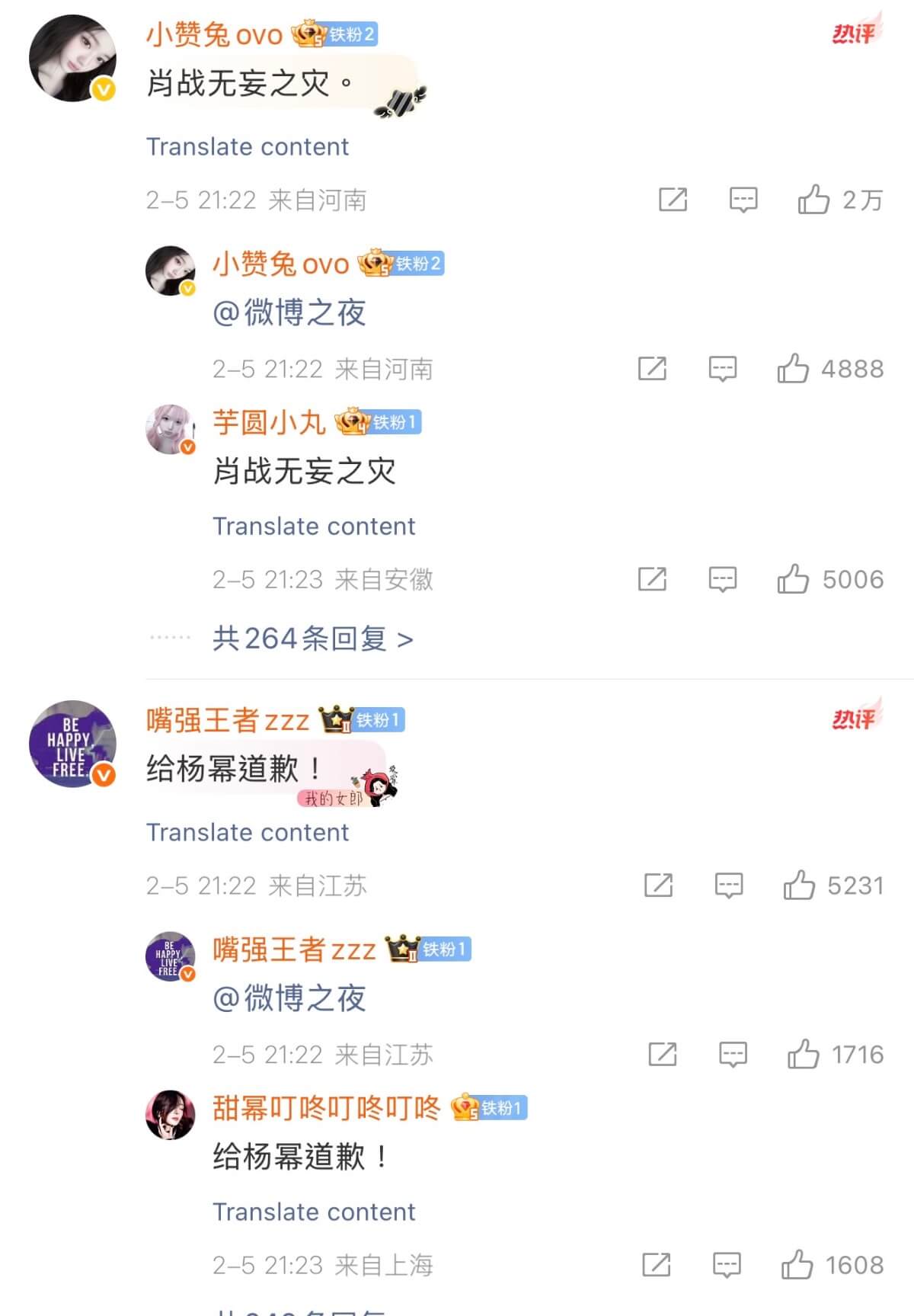Like the @微博之夜 reply with 1716 likes
Viewport: 914px width, 1316px height.
(803, 1055)
